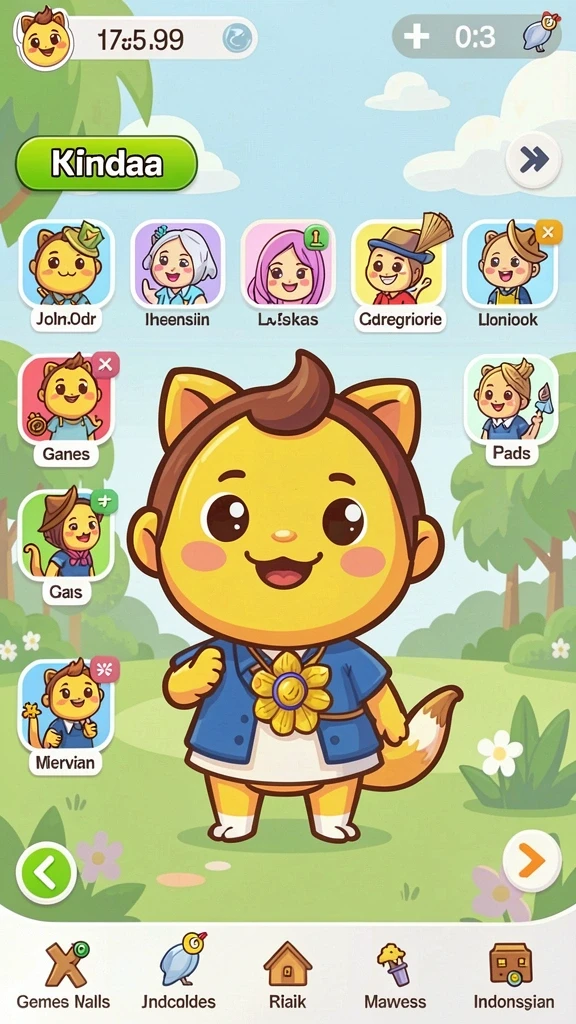Go back with the green left arrow
The width and height of the screenshot is (576, 1024).
coord(46,873)
